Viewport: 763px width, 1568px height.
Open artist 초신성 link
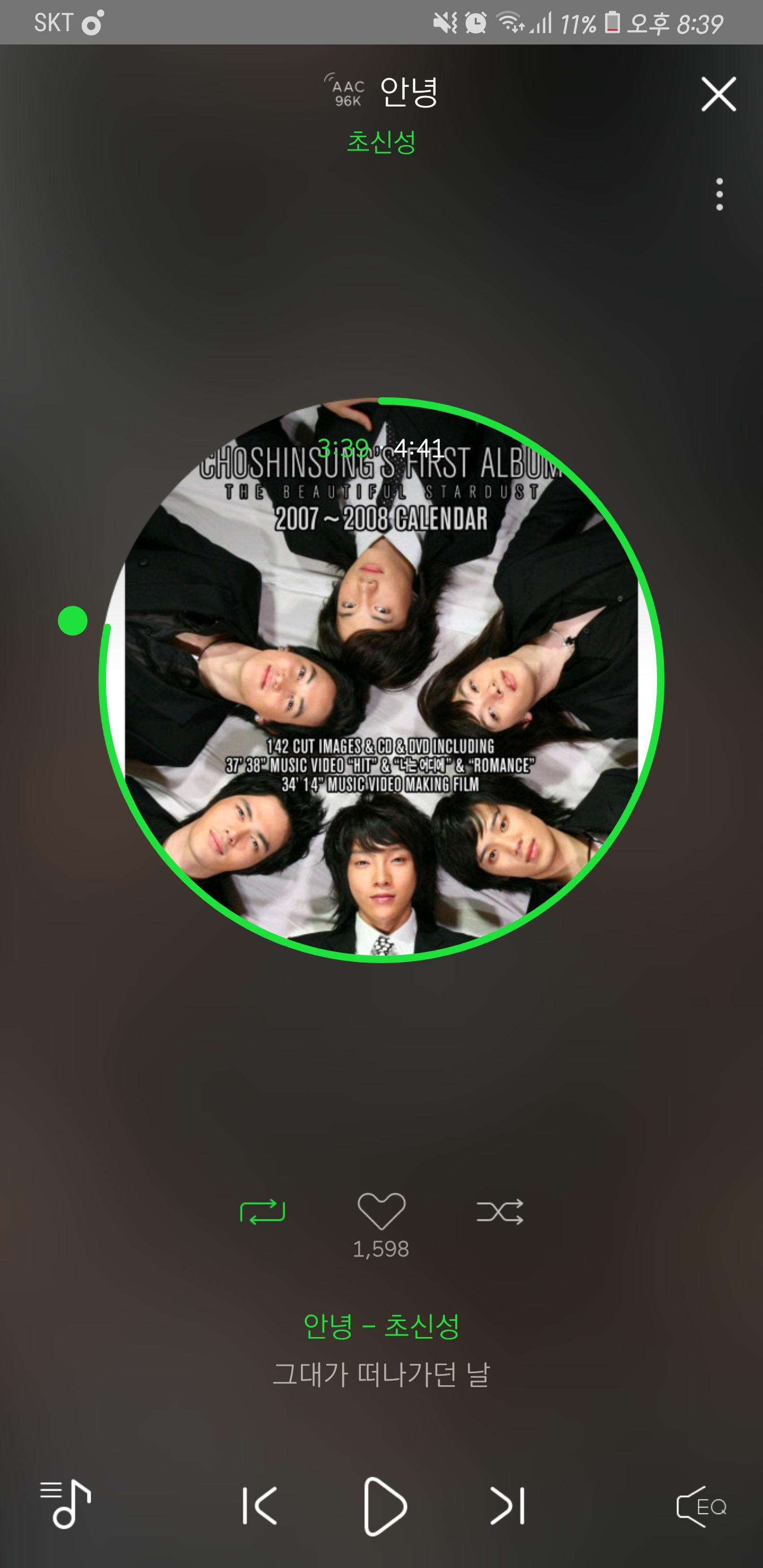(381, 142)
